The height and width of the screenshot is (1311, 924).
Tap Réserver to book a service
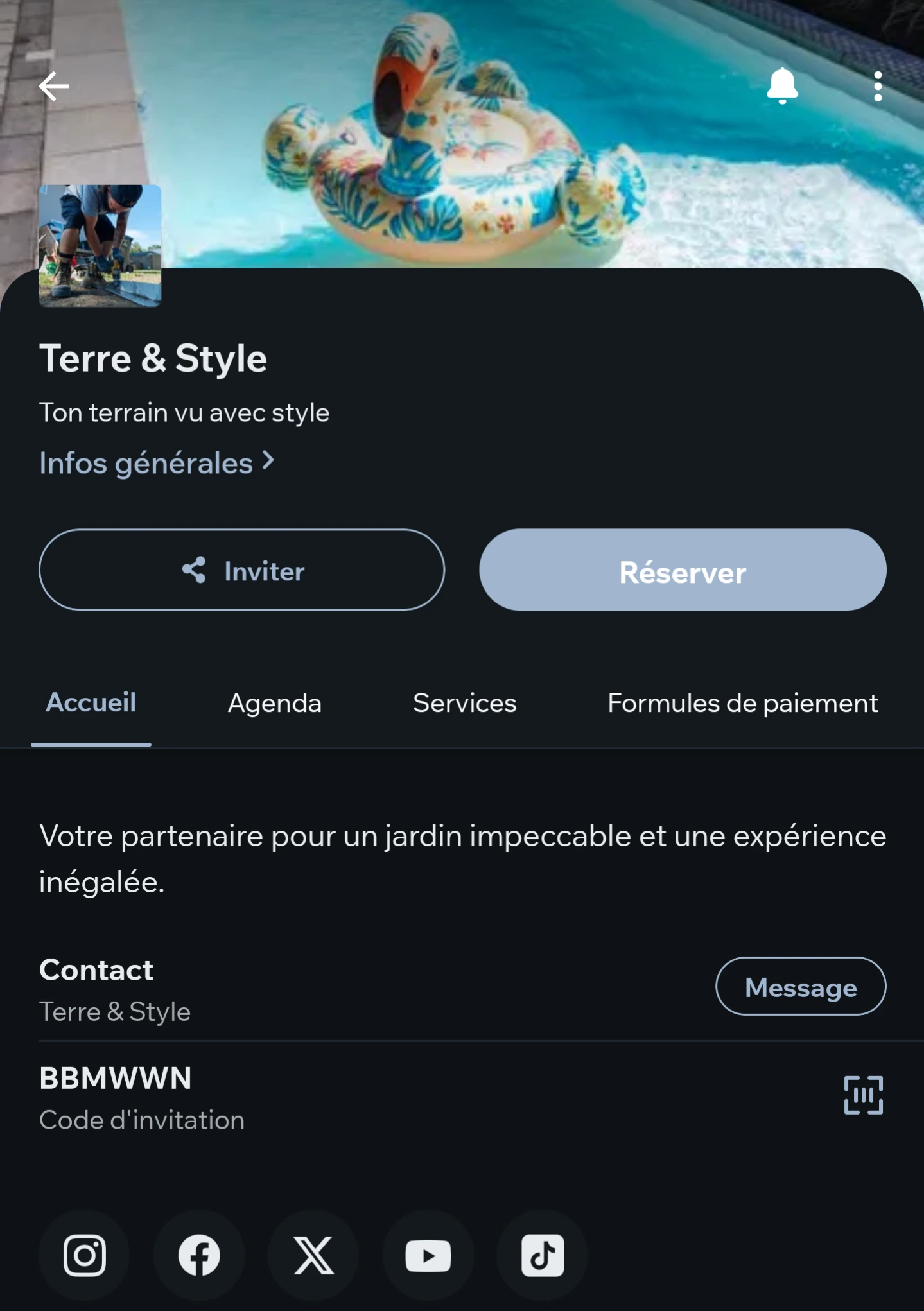pos(682,570)
